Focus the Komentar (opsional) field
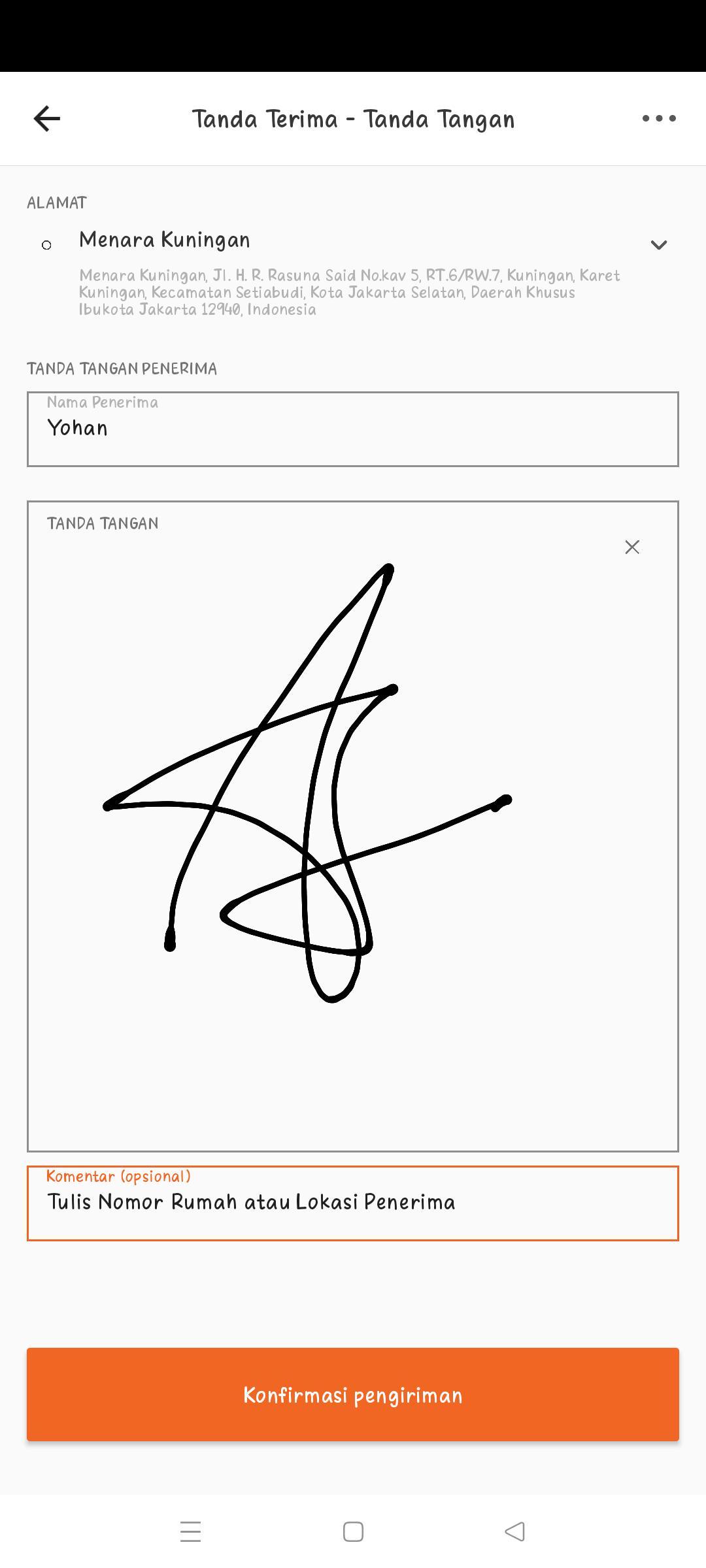706x1568 pixels. (353, 1203)
